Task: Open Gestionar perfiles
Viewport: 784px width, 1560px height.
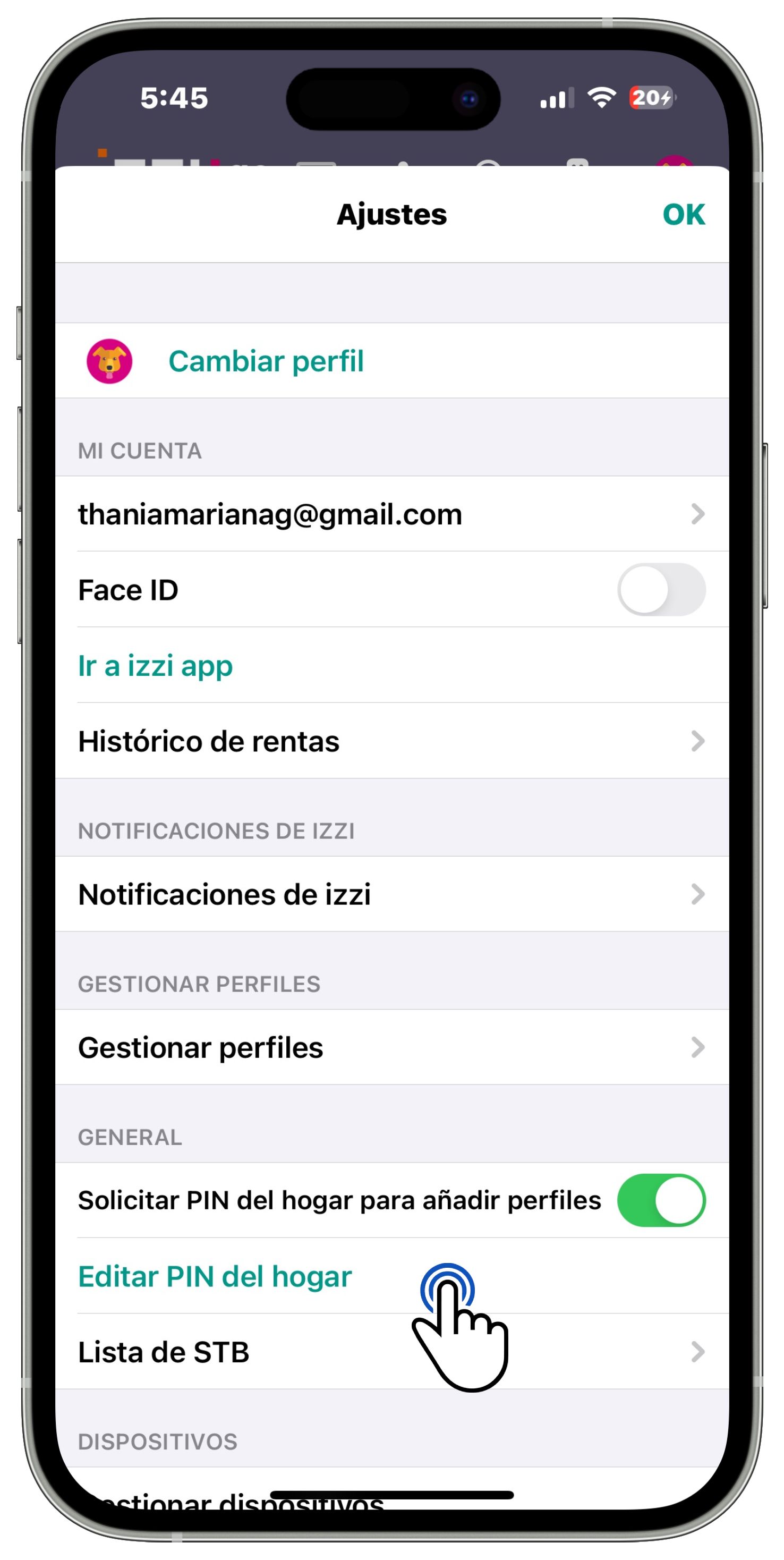Action: 391,1048
